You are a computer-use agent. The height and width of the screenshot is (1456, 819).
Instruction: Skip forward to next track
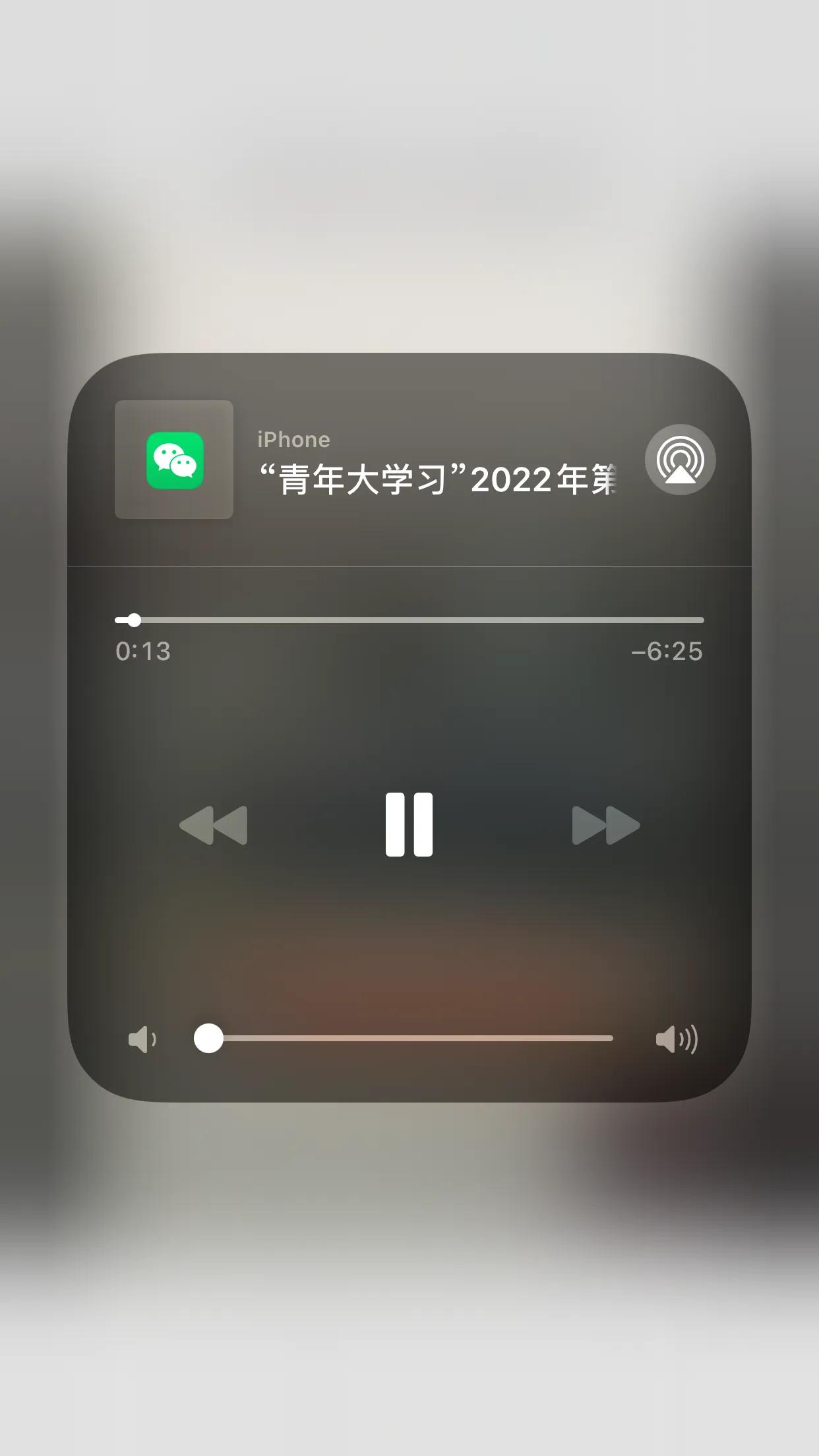(605, 825)
